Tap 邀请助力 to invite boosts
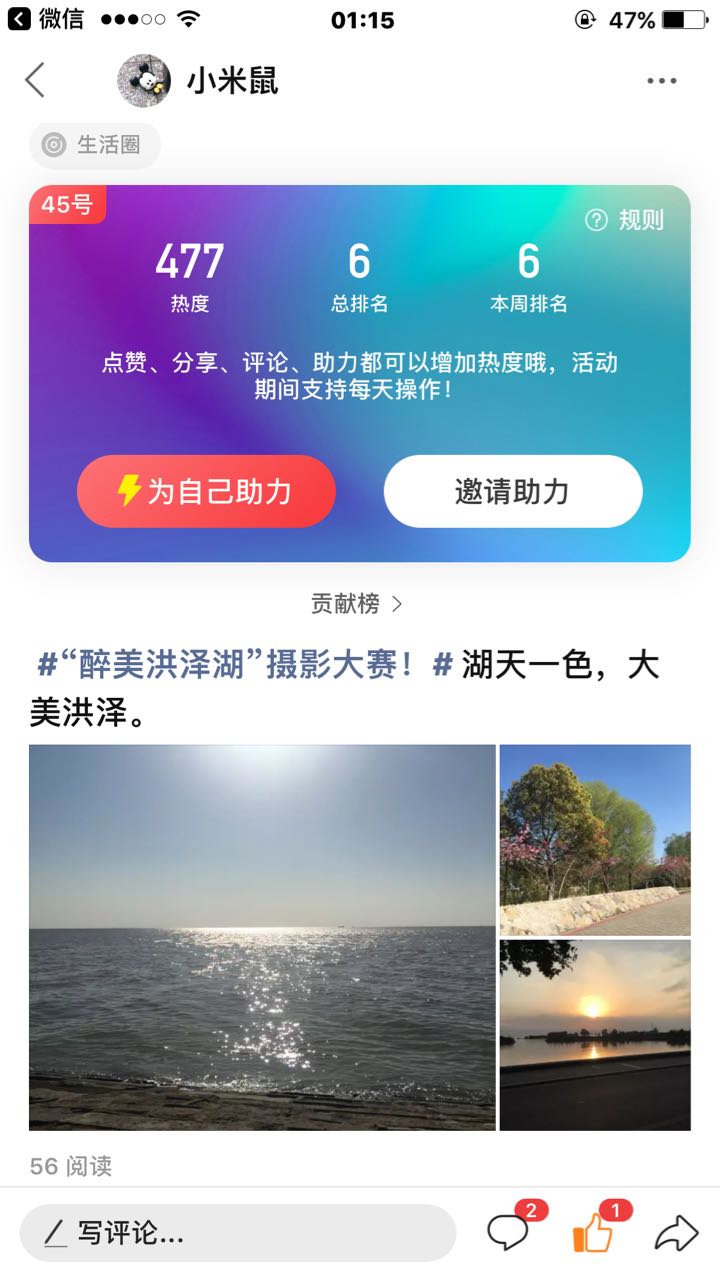The height and width of the screenshot is (1280, 720). pos(513,491)
